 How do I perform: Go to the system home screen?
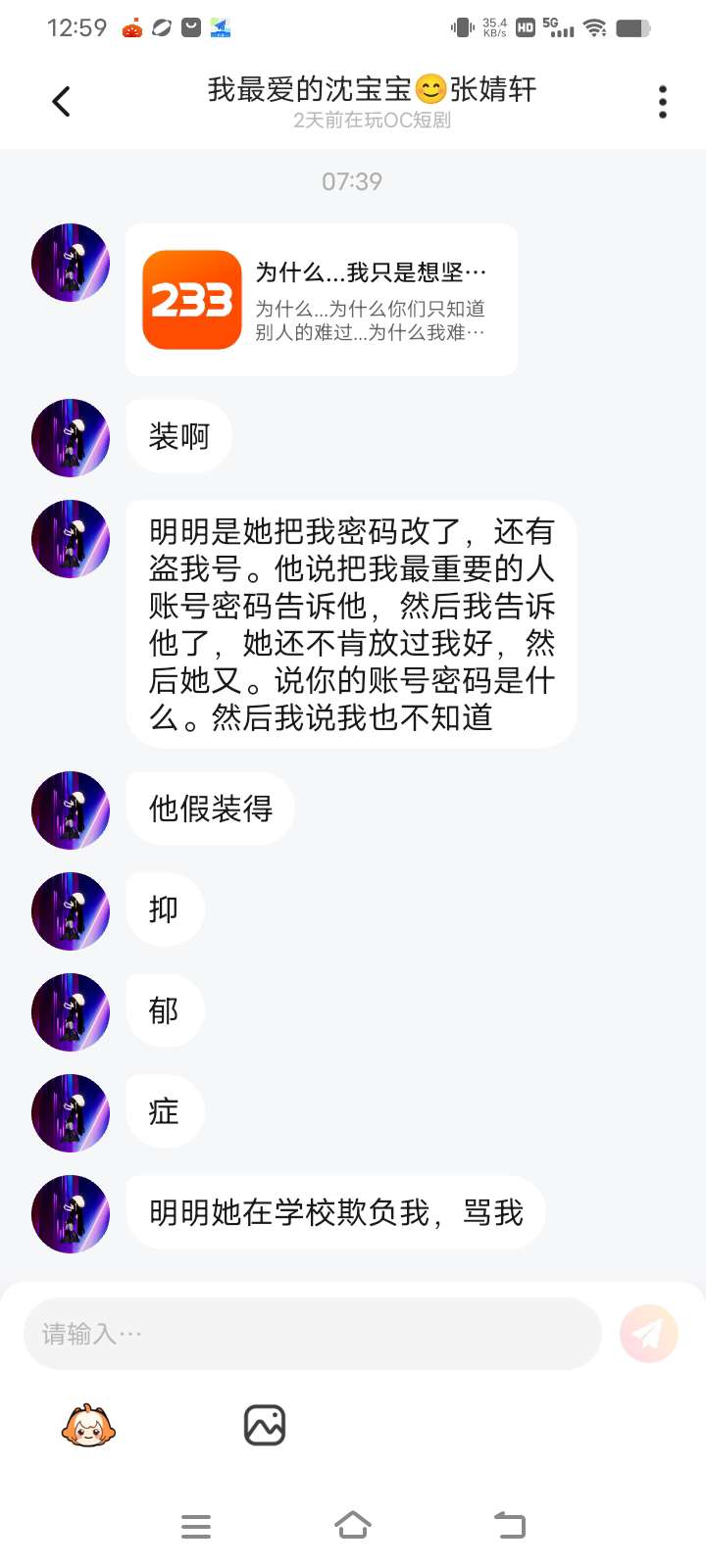[x=353, y=1526]
